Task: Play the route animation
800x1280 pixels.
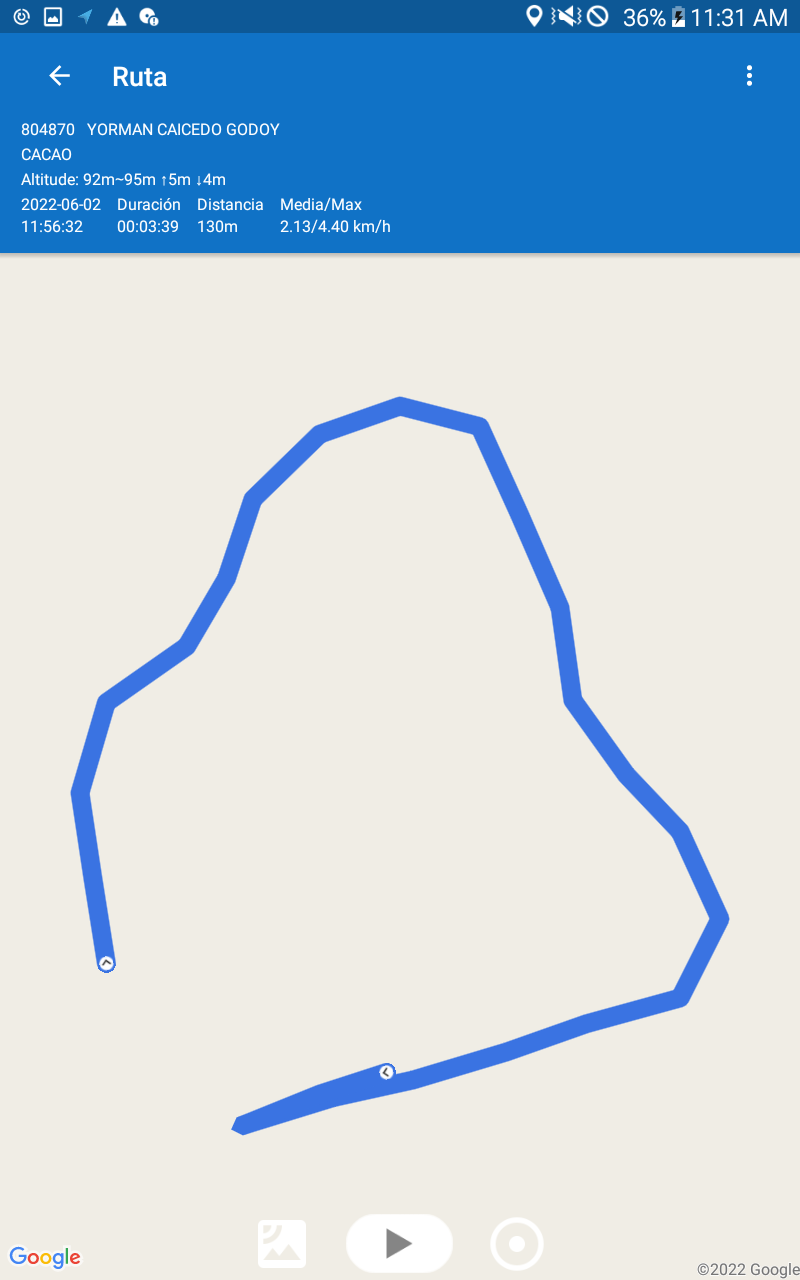Action: tap(399, 1243)
